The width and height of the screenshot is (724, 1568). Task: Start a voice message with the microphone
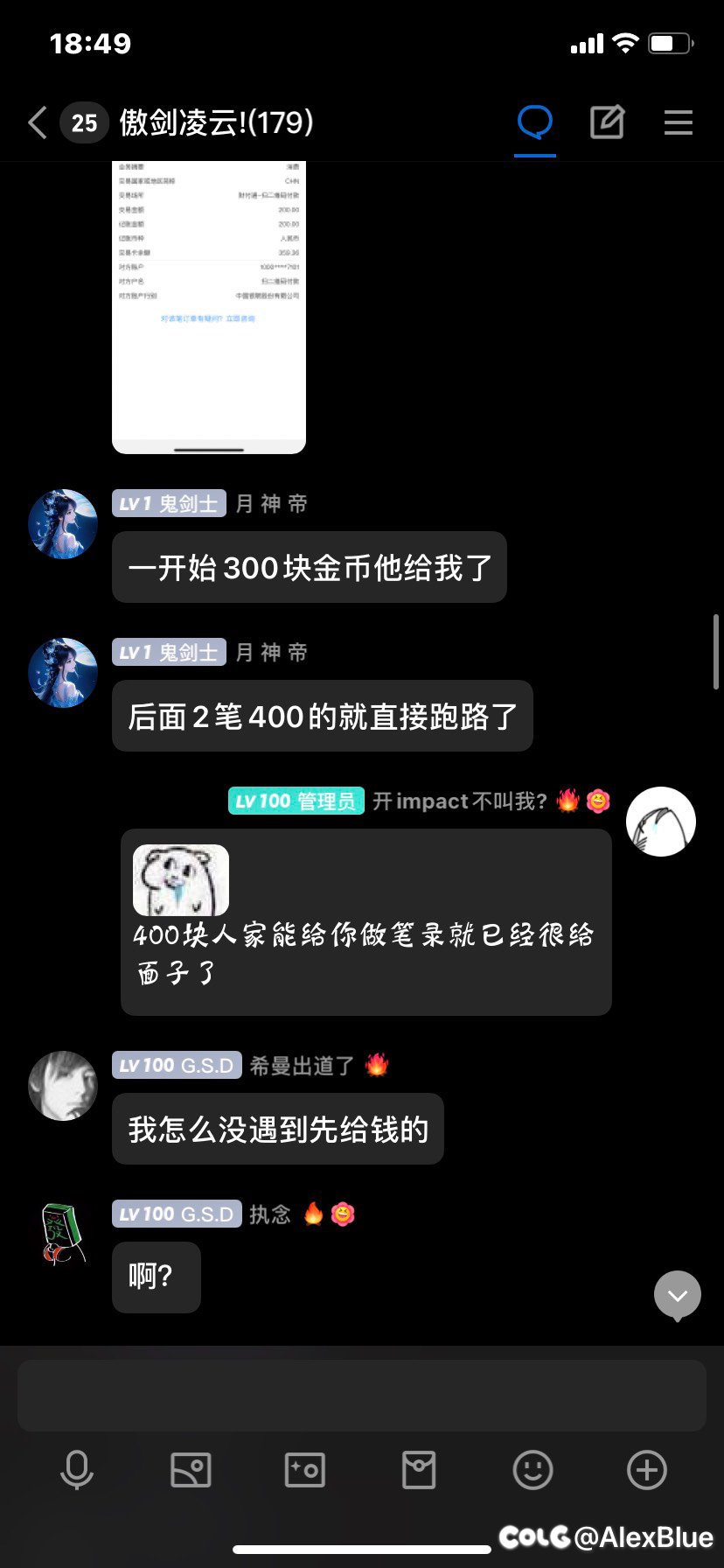77,1470
